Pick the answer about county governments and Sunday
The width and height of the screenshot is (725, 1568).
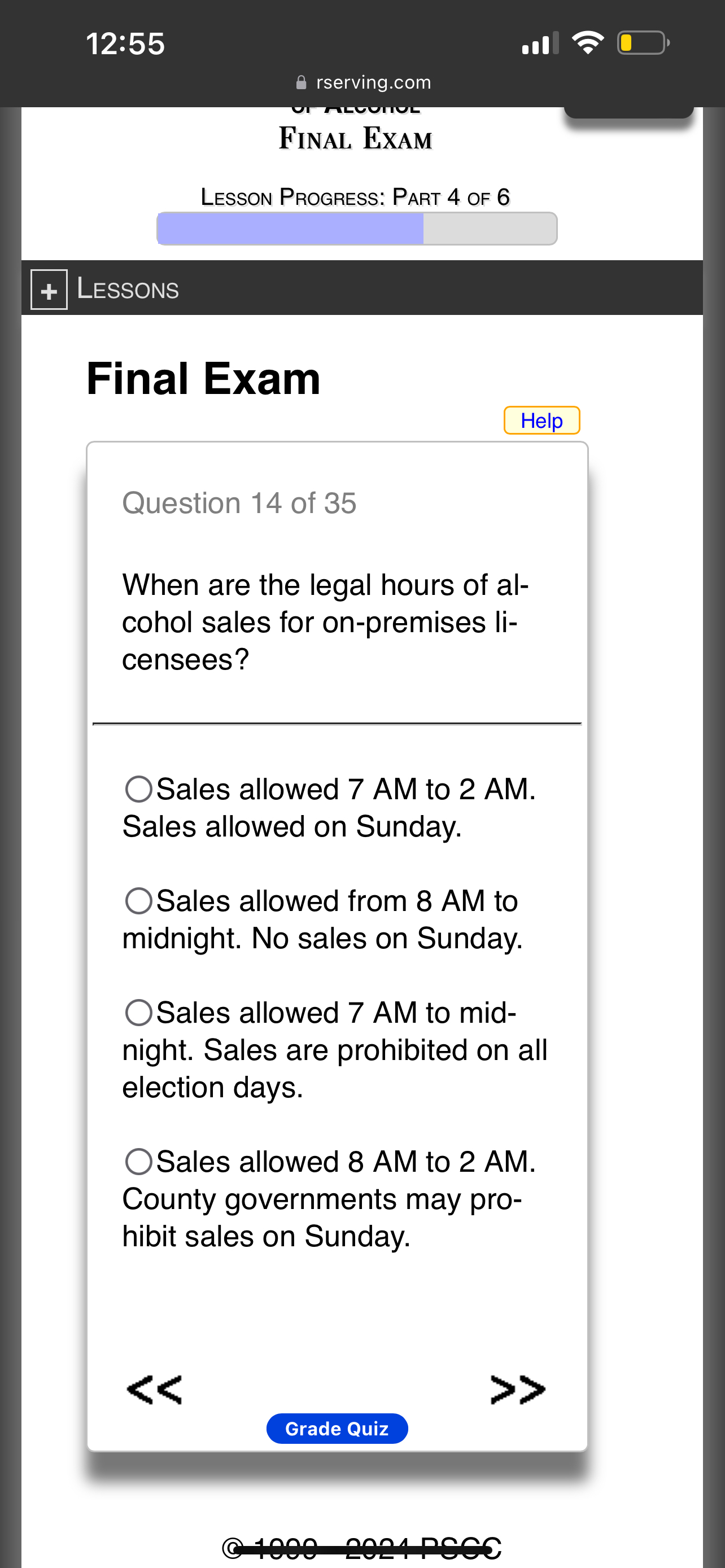click(x=138, y=1162)
